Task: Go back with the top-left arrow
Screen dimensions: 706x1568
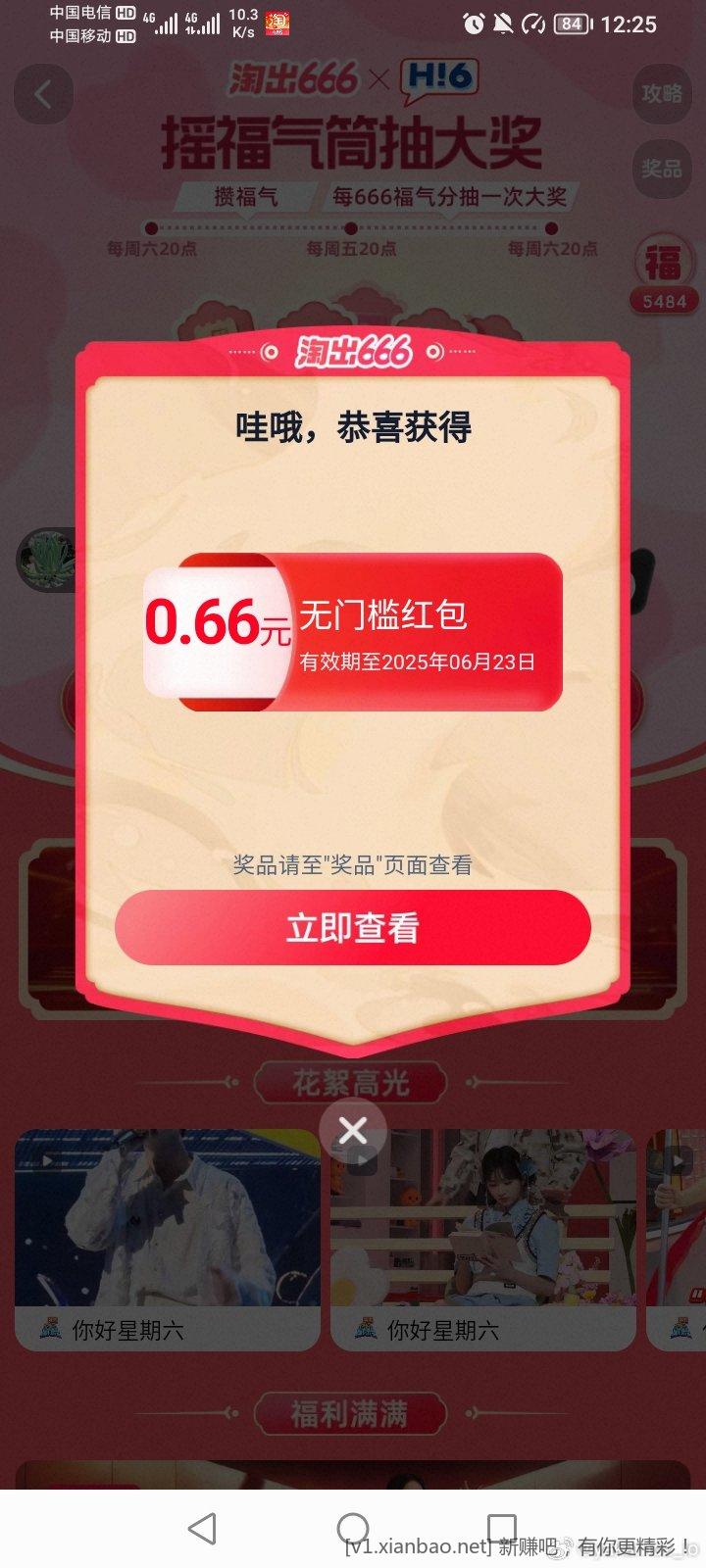Action: [x=43, y=94]
